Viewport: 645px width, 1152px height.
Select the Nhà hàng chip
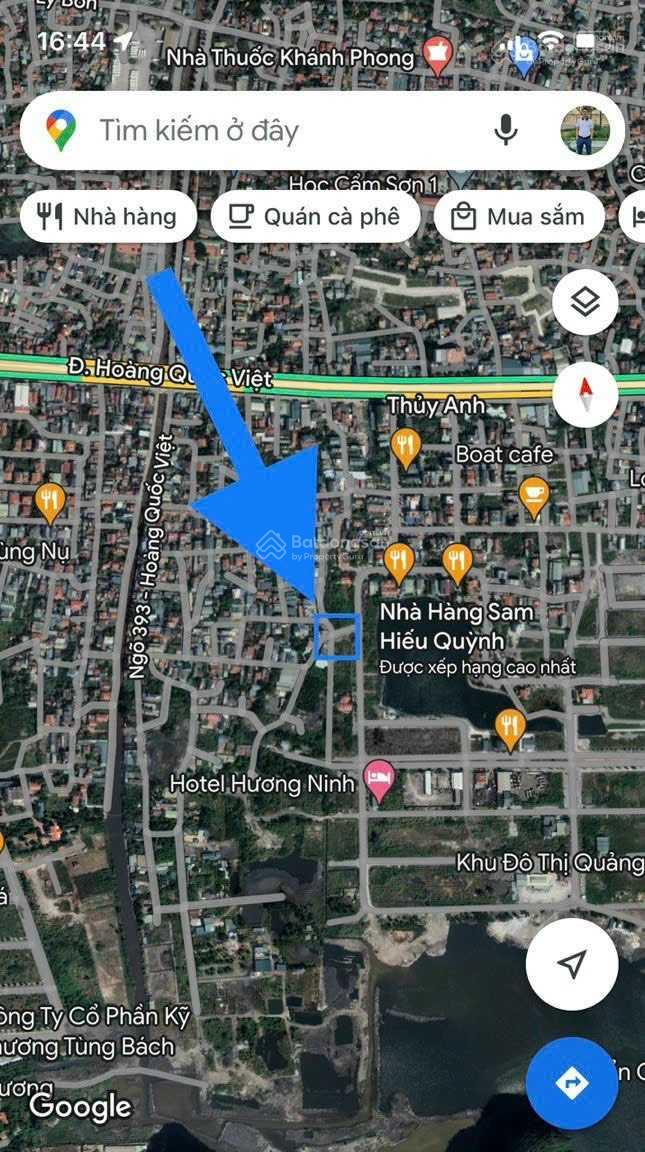108,217
